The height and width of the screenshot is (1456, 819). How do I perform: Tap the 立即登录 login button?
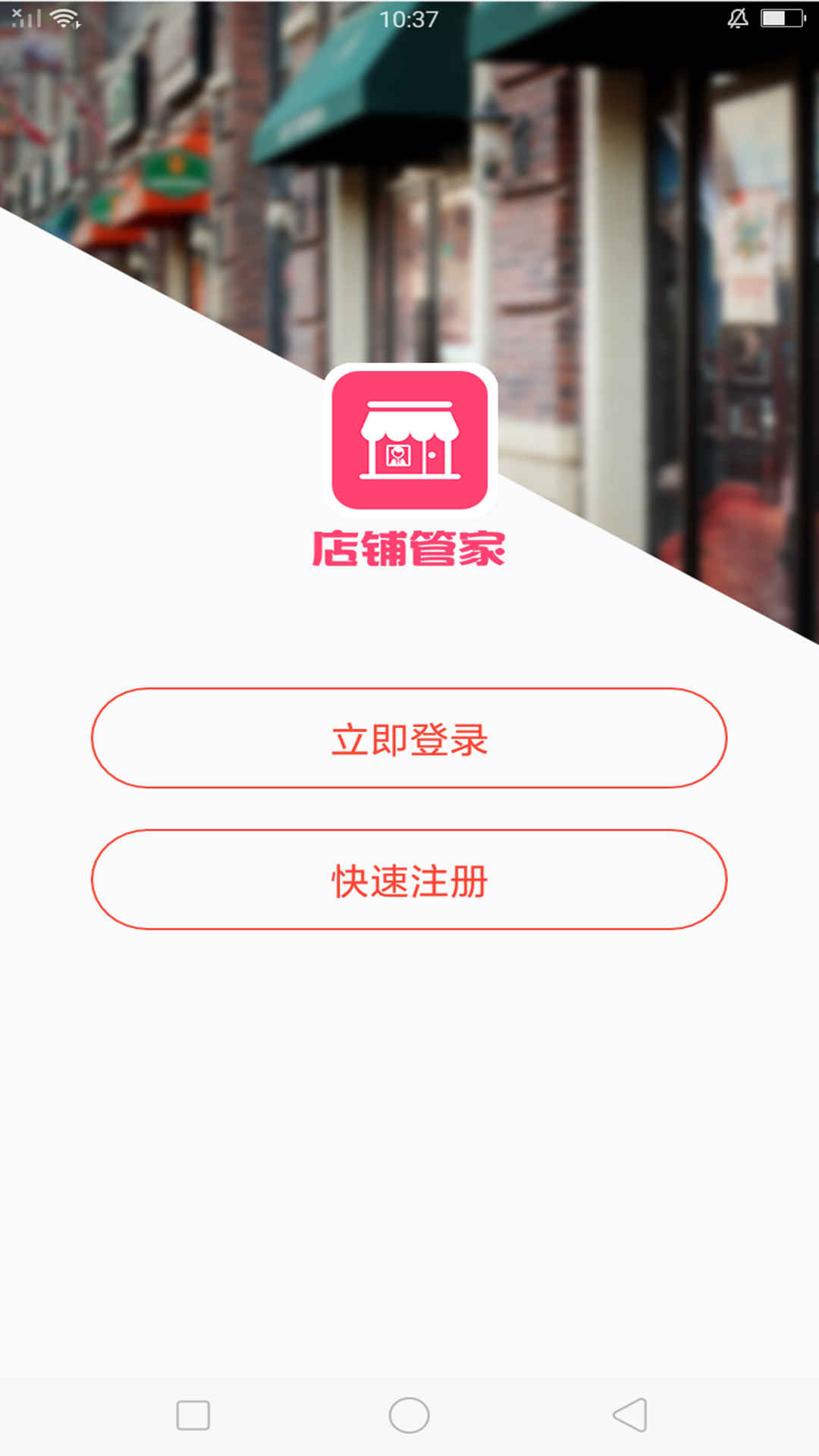coord(409,738)
